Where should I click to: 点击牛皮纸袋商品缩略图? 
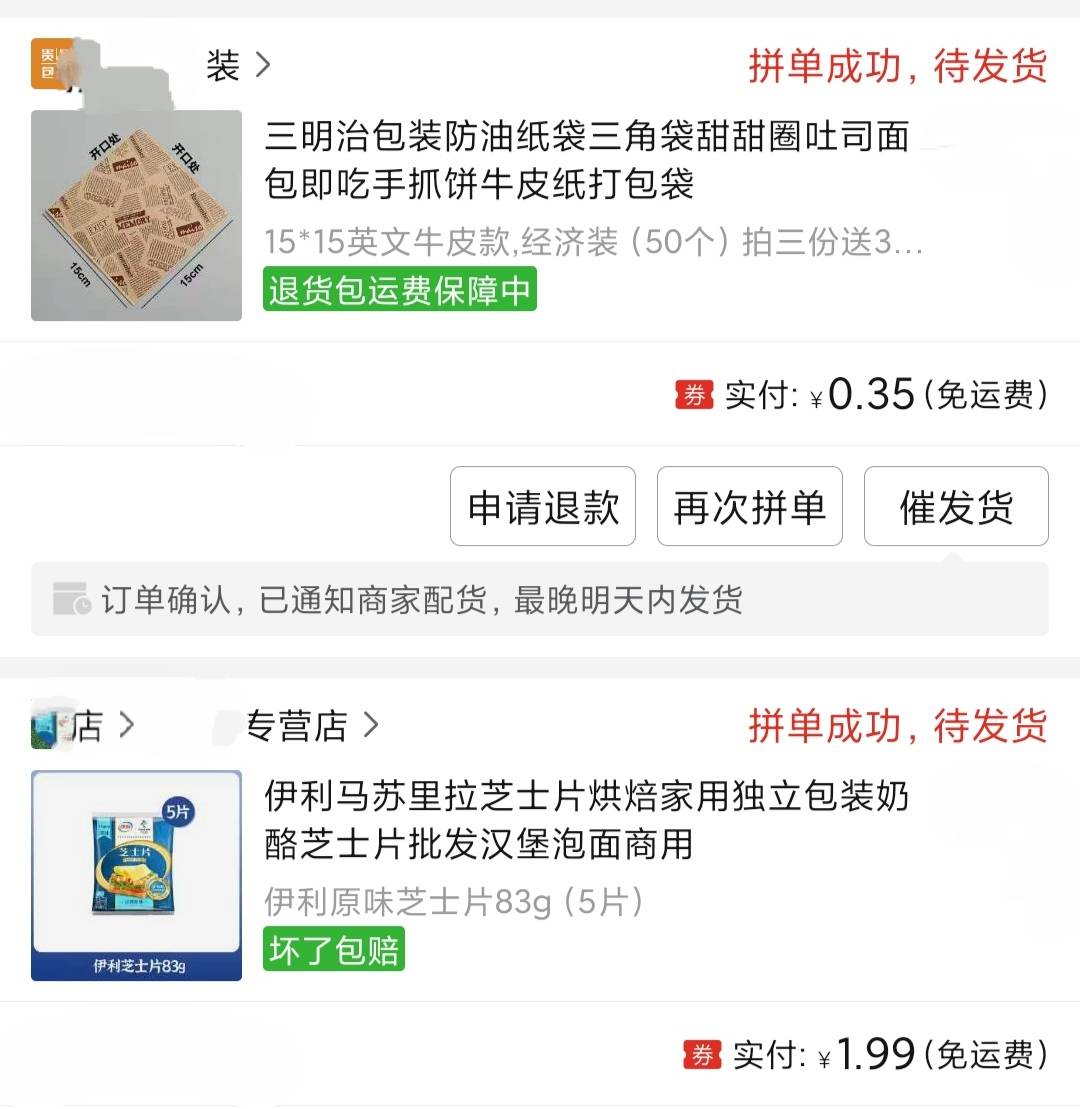(136, 213)
